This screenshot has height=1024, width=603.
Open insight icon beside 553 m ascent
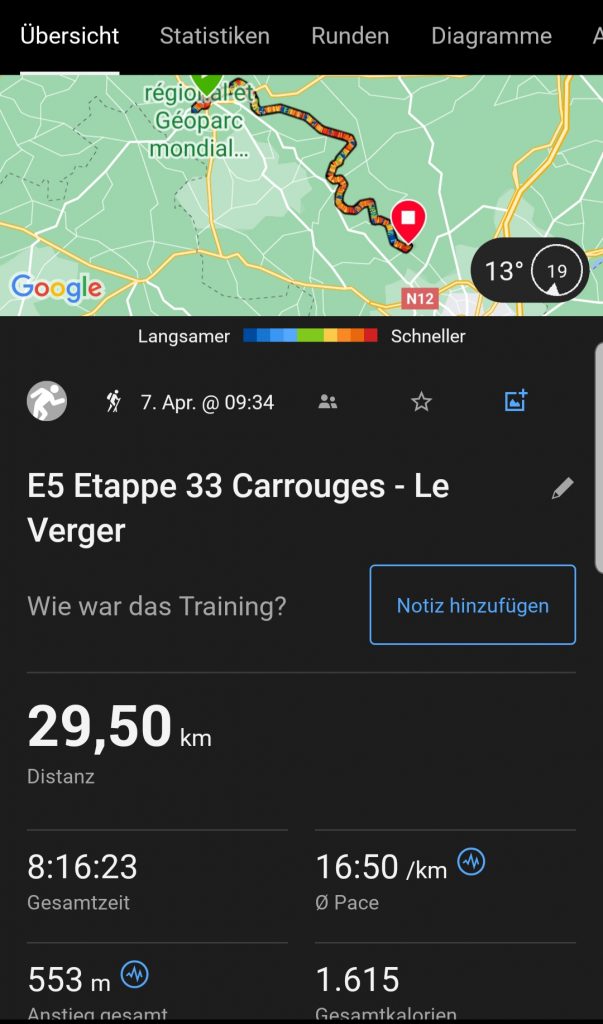click(x=134, y=973)
